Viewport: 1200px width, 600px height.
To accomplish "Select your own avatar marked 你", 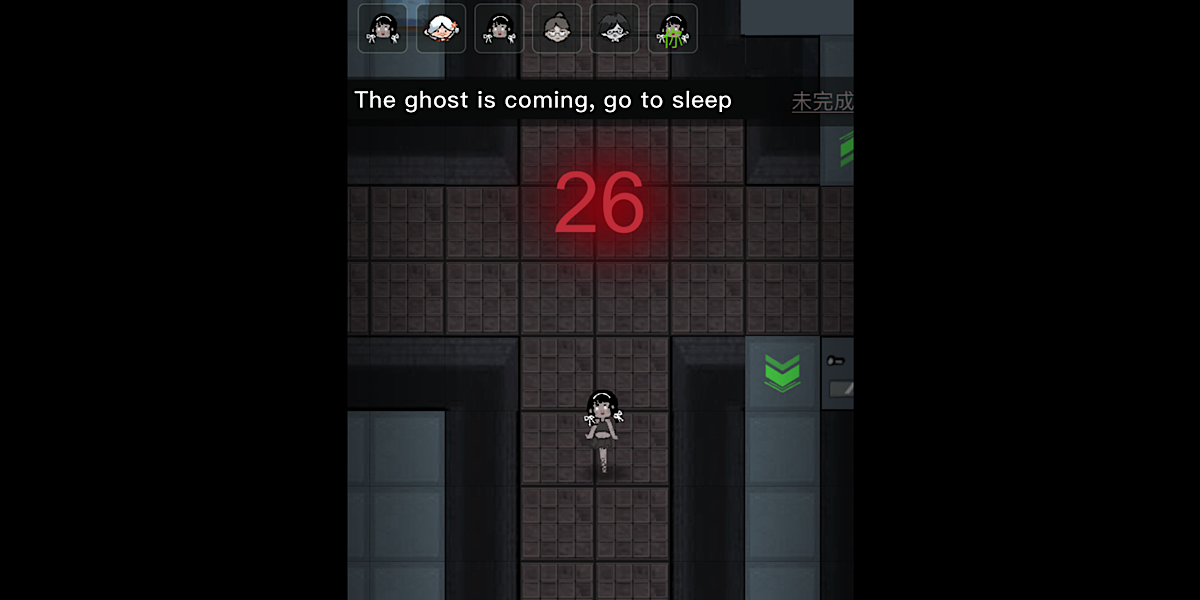I will point(673,30).
